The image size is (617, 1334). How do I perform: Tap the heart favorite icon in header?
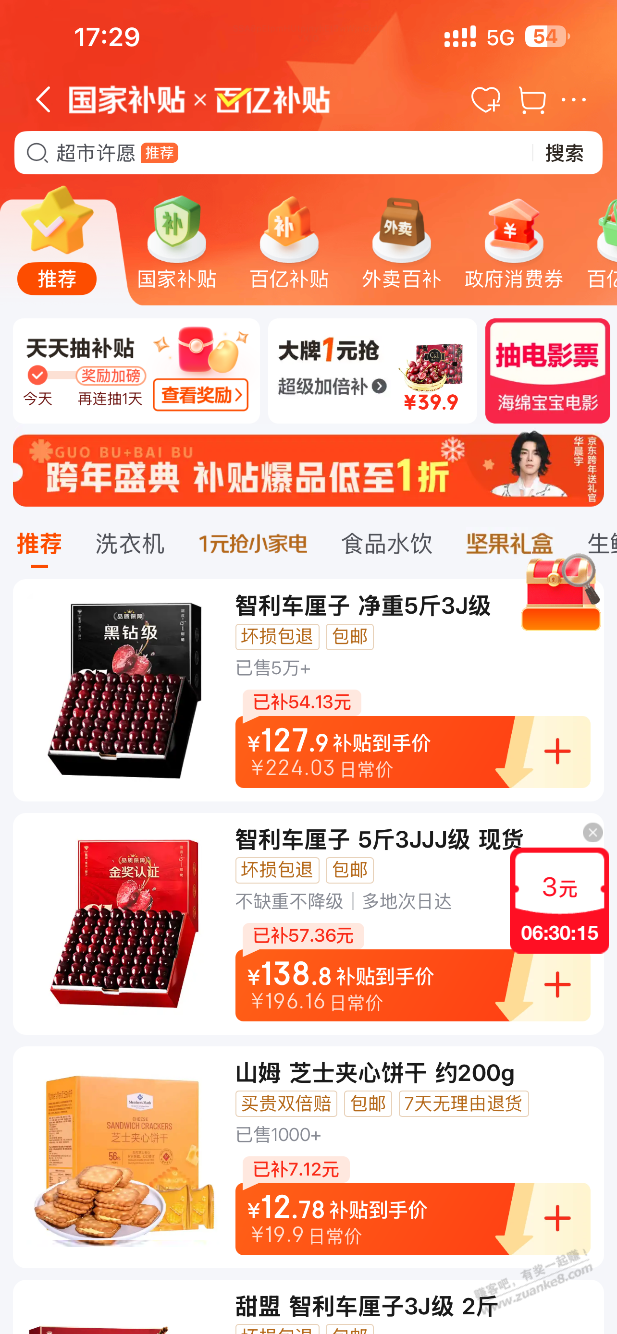click(486, 100)
